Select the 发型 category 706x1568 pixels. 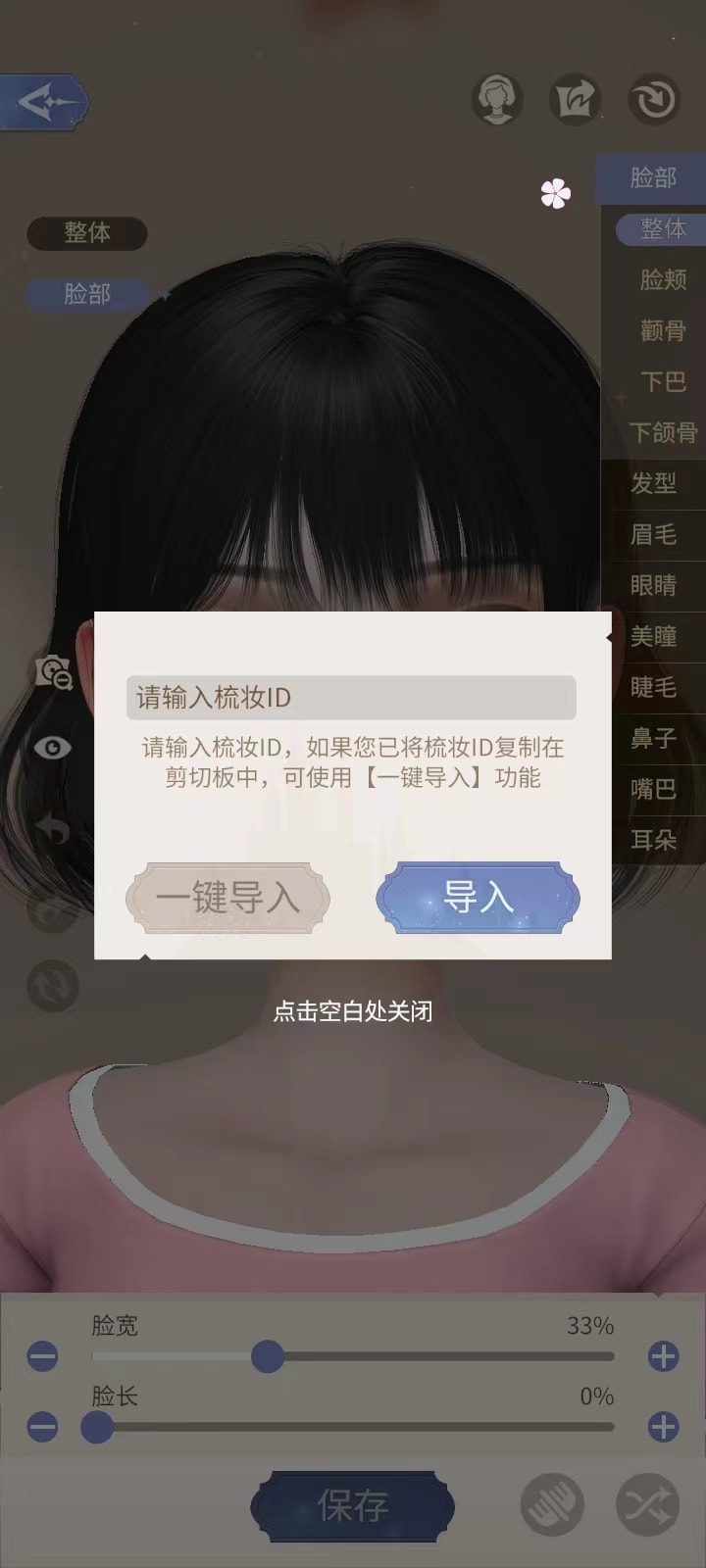[x=653, y=483]
